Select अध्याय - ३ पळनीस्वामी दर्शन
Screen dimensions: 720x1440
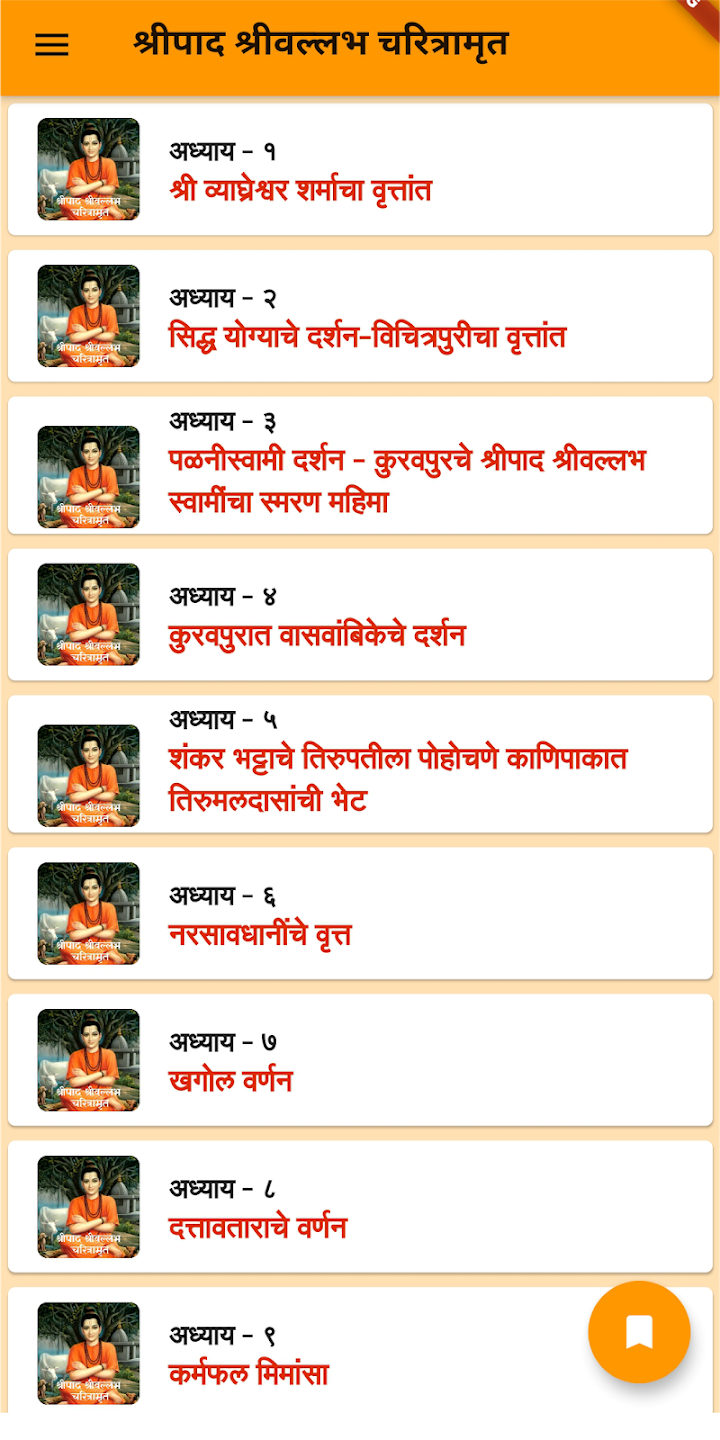pos(360,465)
